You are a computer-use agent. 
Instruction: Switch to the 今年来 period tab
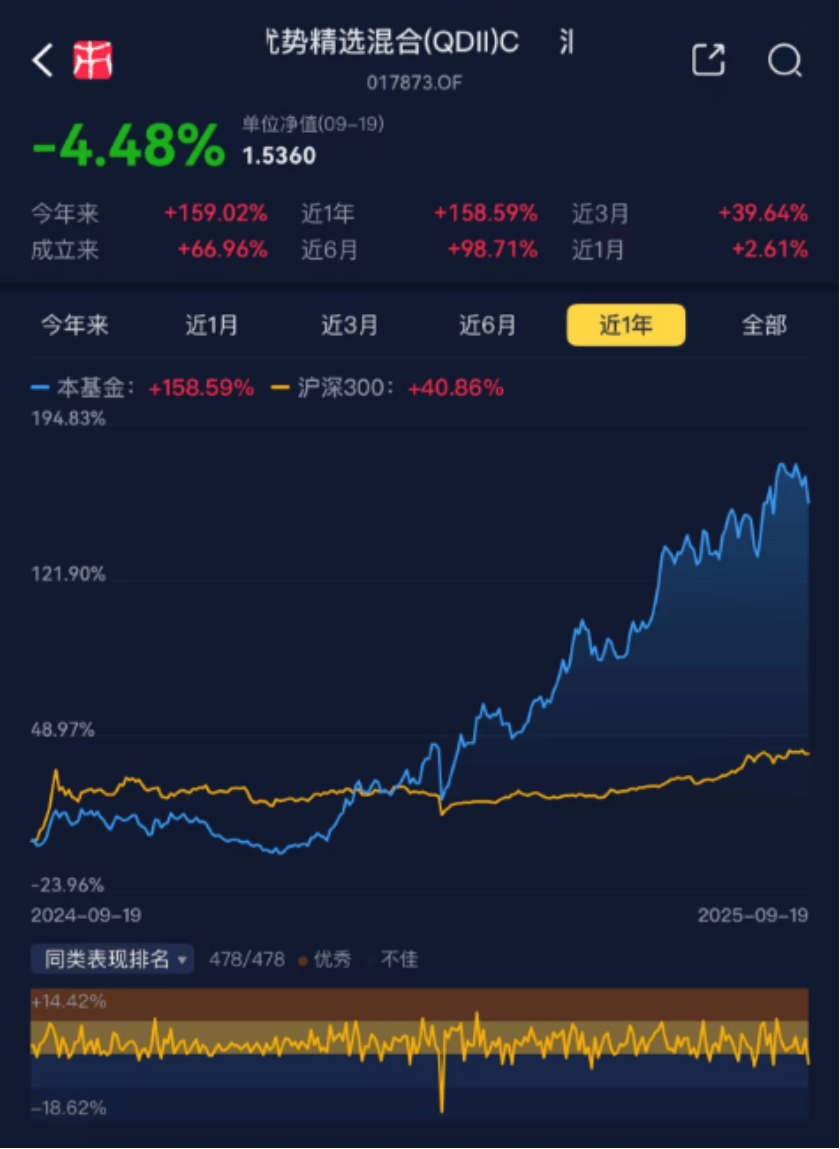pos(74,325)
